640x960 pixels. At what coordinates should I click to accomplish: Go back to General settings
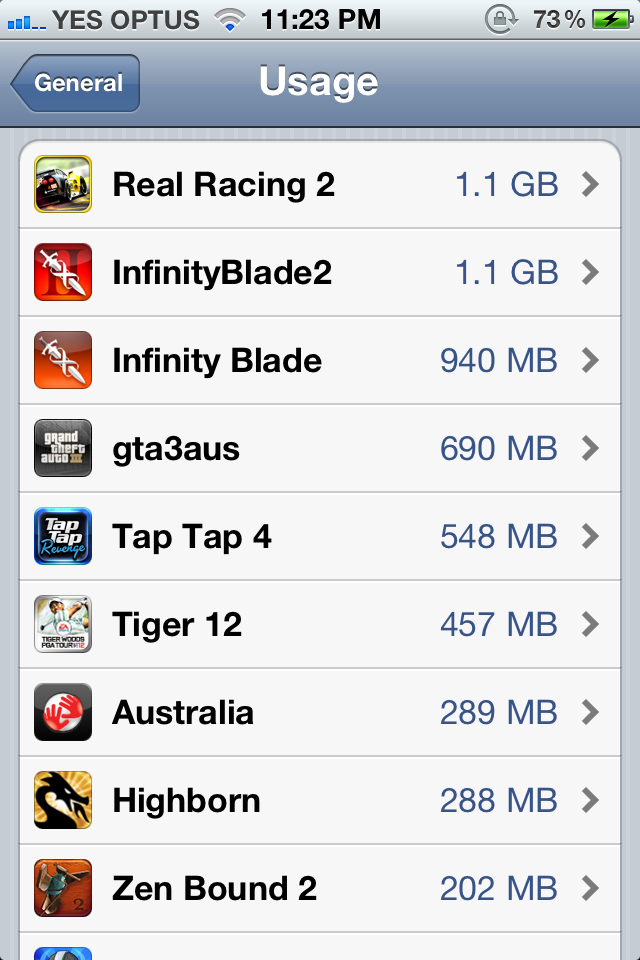pyautogui.click(x=76, y=83)
